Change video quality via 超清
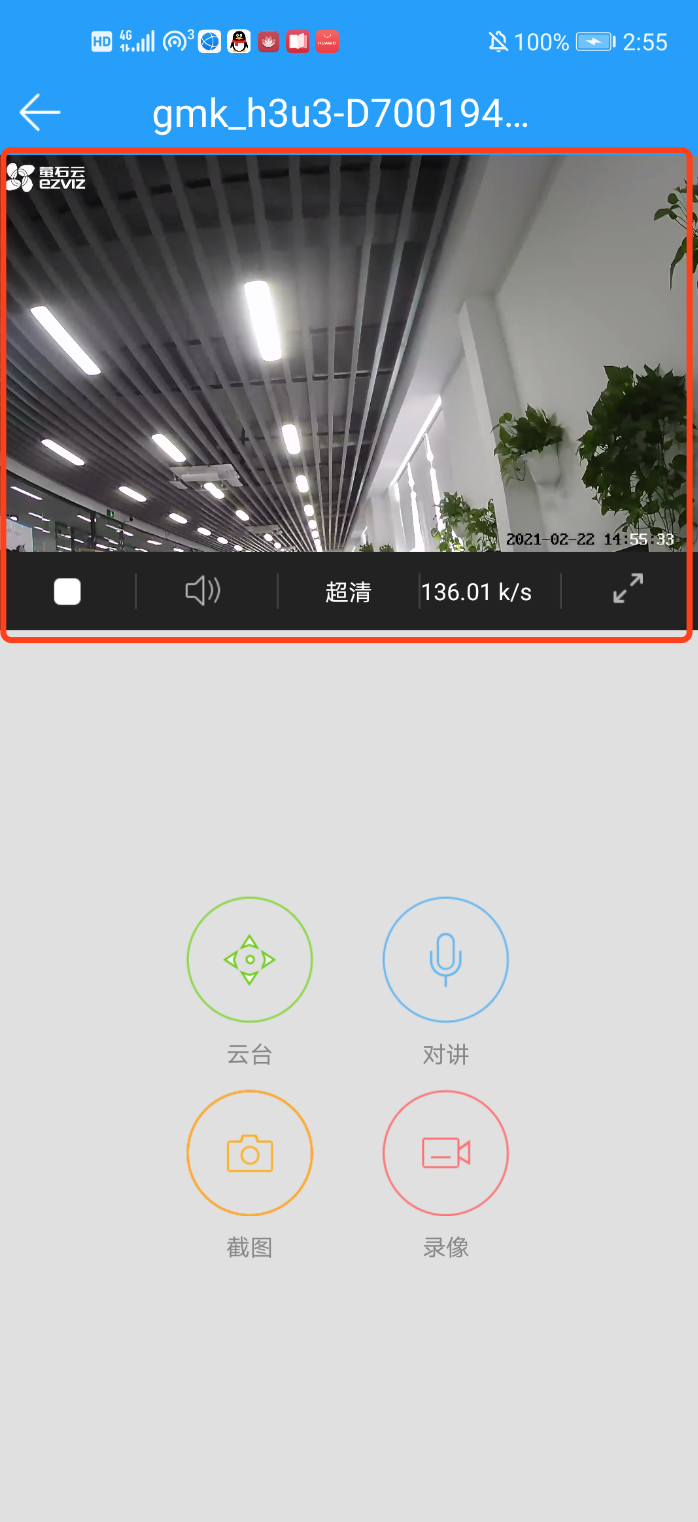The height and width of the screenshot is (1522, 698). 348,592
